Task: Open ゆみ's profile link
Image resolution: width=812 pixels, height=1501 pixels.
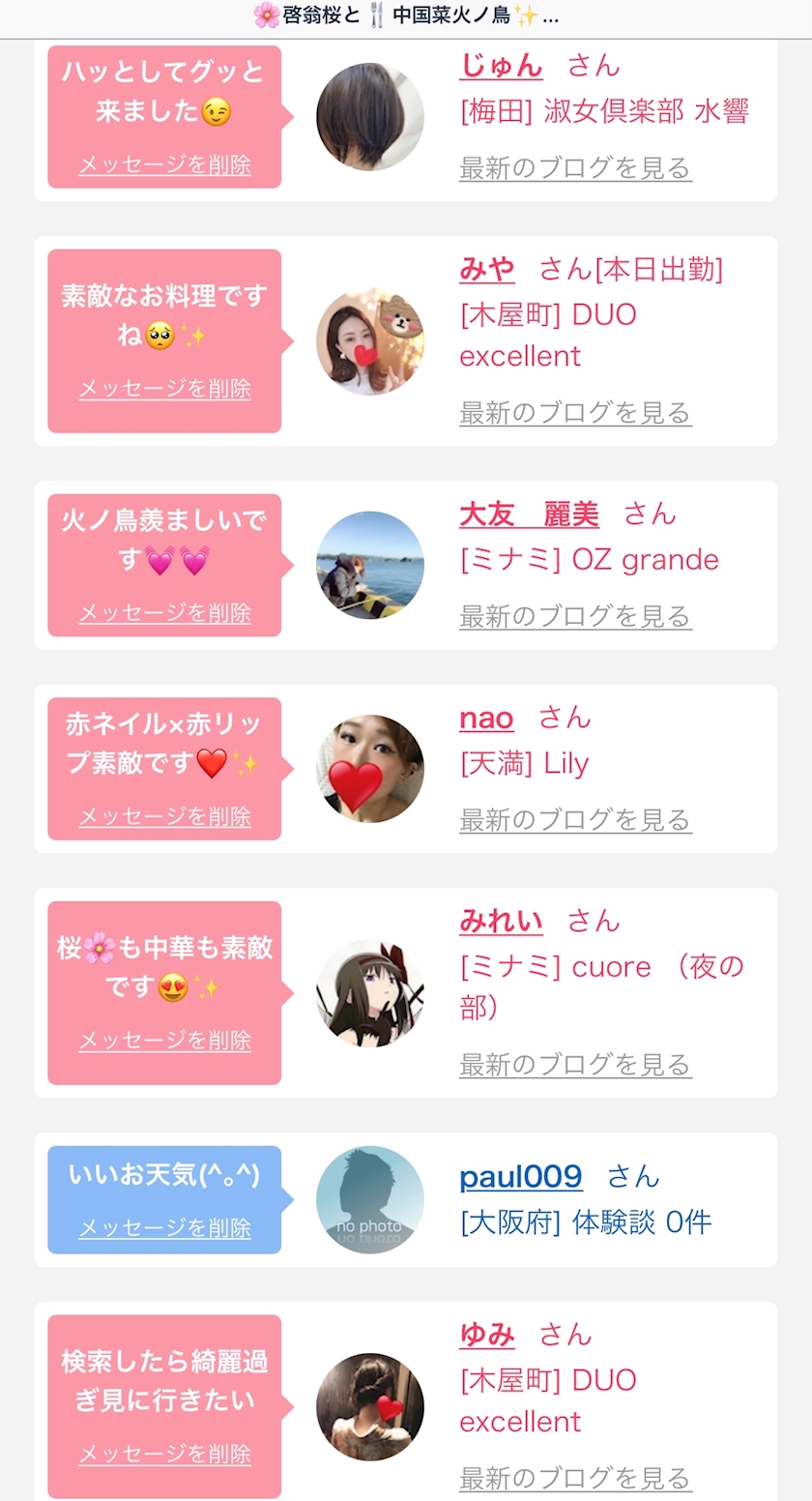Action: coord(487,1335)
